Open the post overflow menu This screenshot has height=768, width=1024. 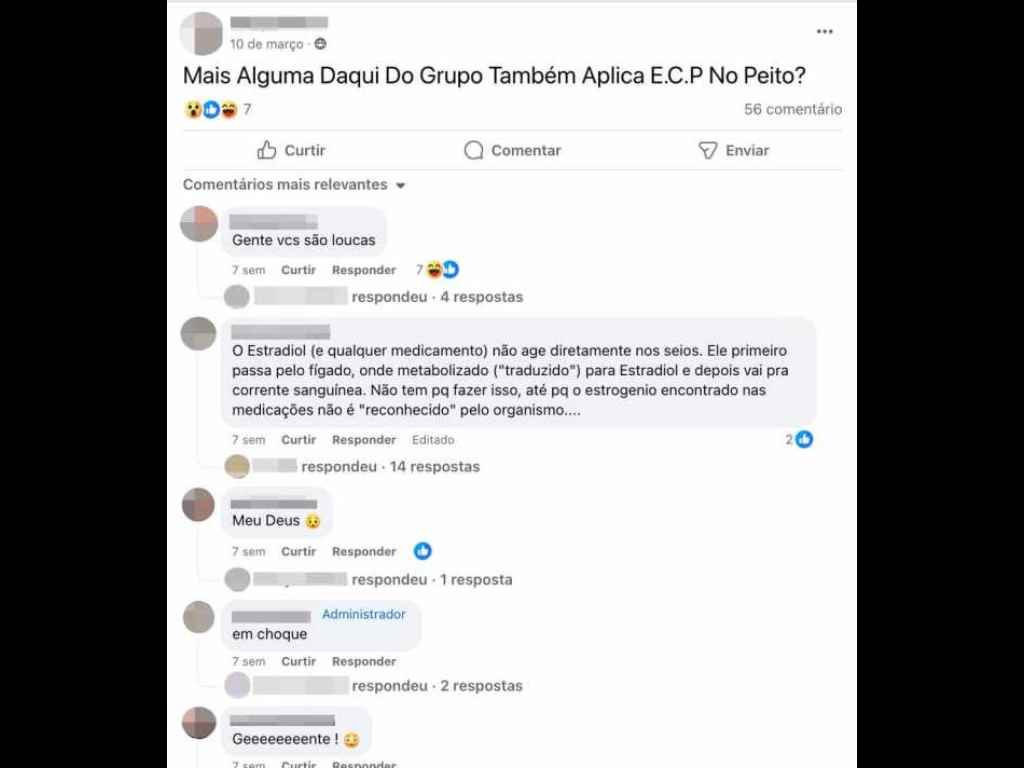(824, 32)
